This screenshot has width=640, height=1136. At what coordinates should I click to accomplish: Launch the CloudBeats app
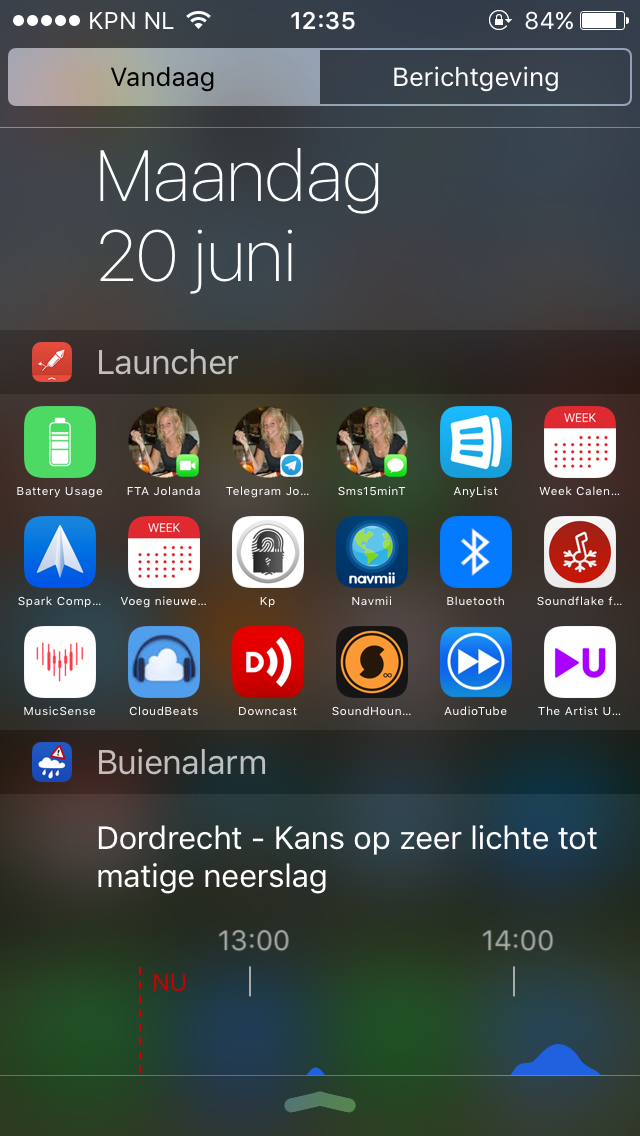[x=164, y=662]
